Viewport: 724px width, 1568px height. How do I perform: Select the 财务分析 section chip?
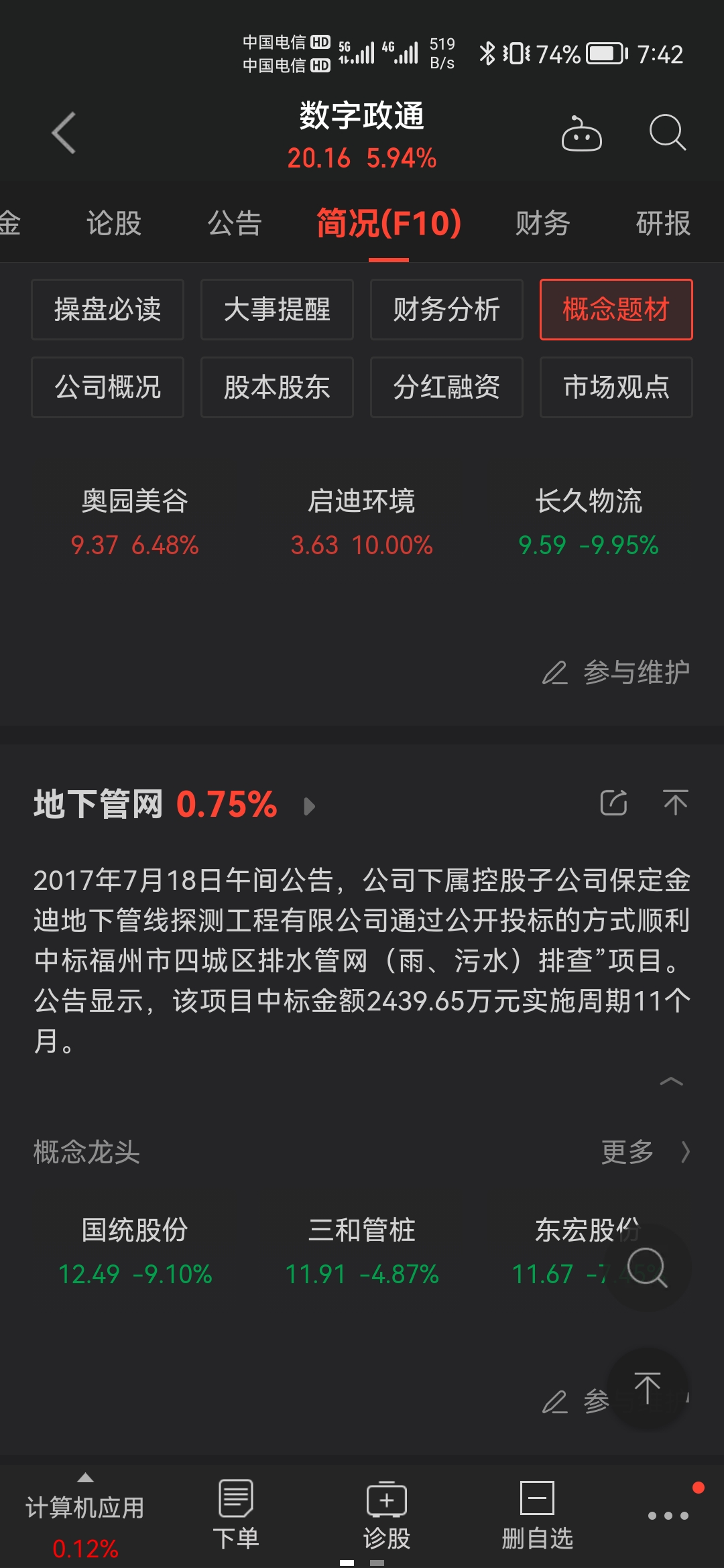click(x=446, y=310)
